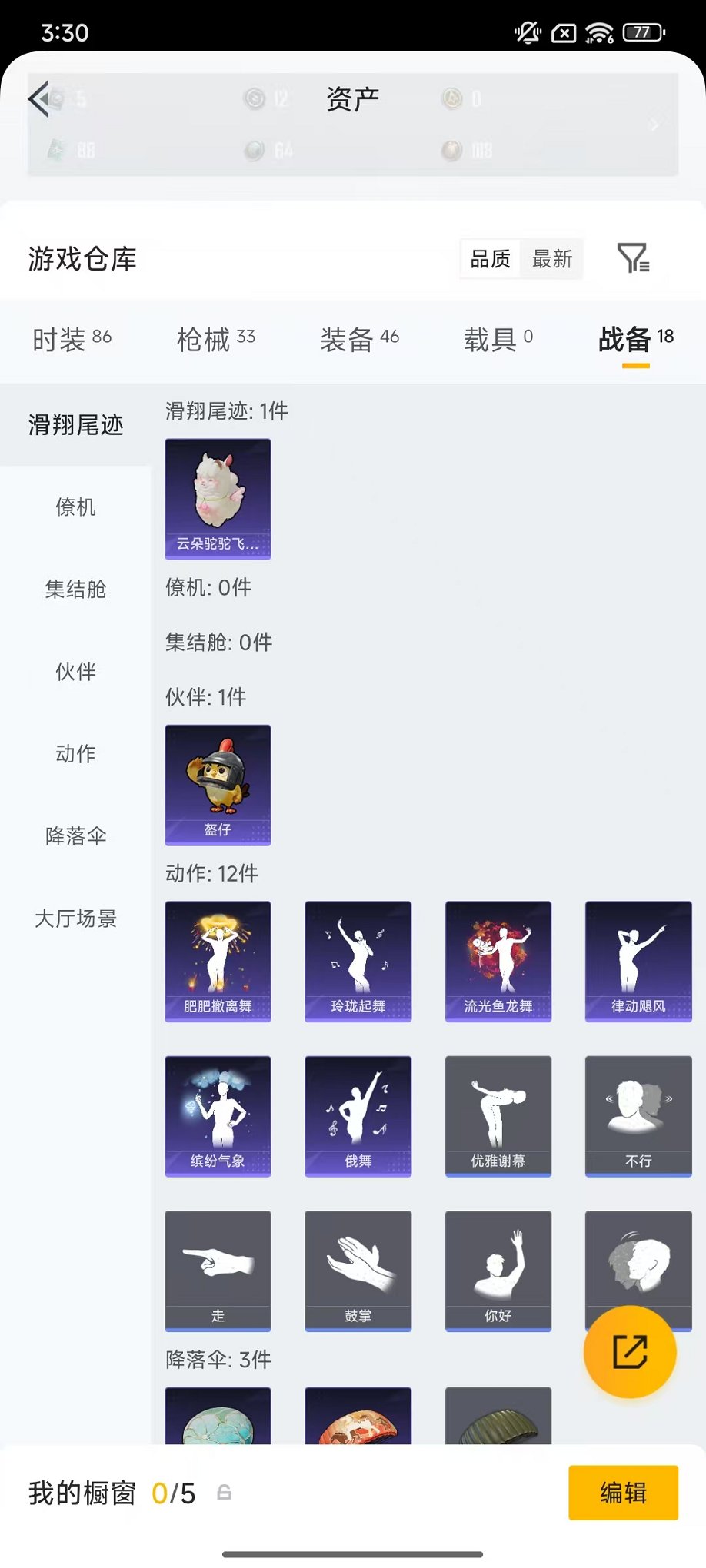The image size is (706, 1568).
Task: Open the filter options icon
Action: point(634,259)
